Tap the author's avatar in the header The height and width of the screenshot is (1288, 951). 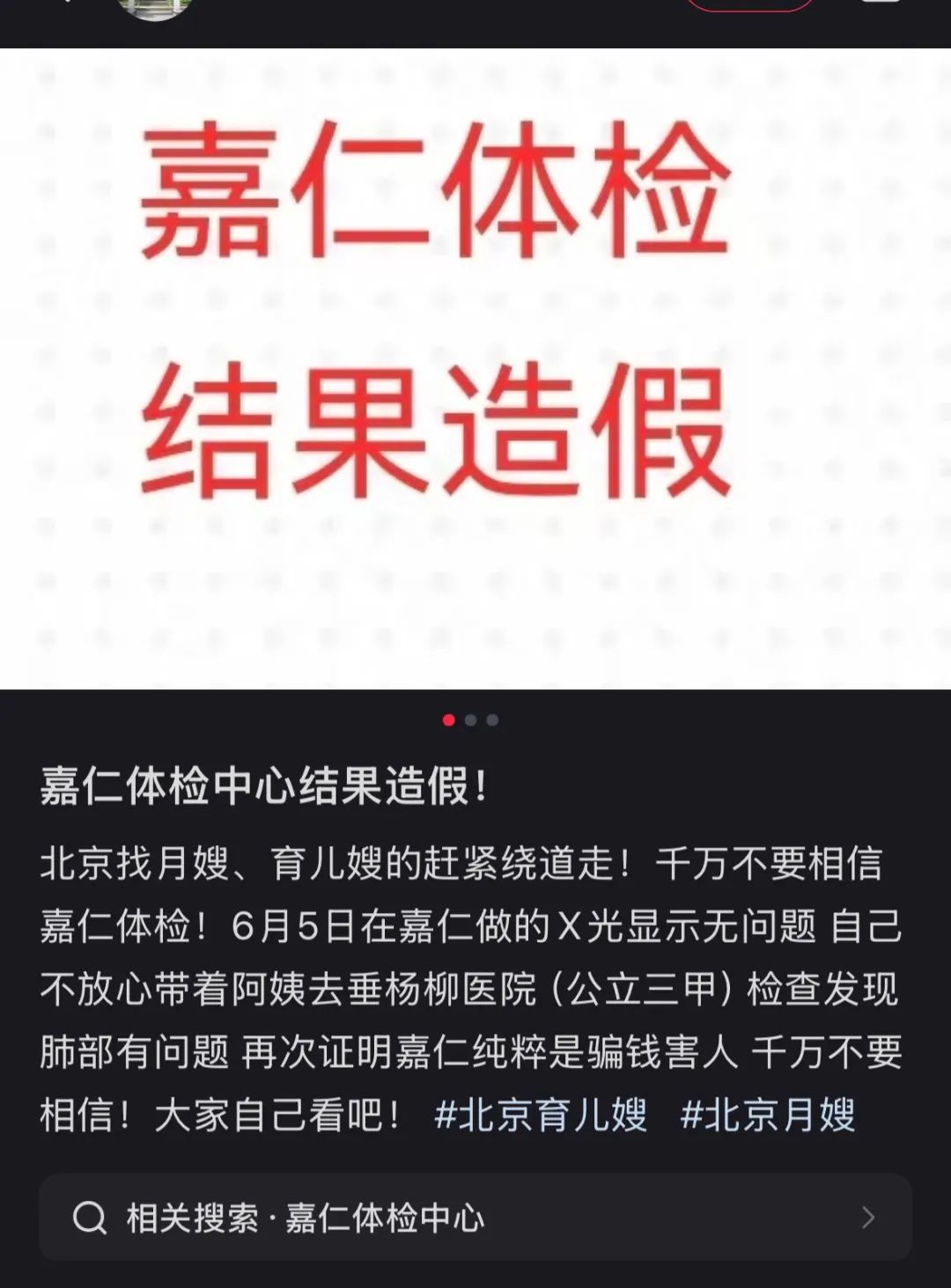coord(155,7)
